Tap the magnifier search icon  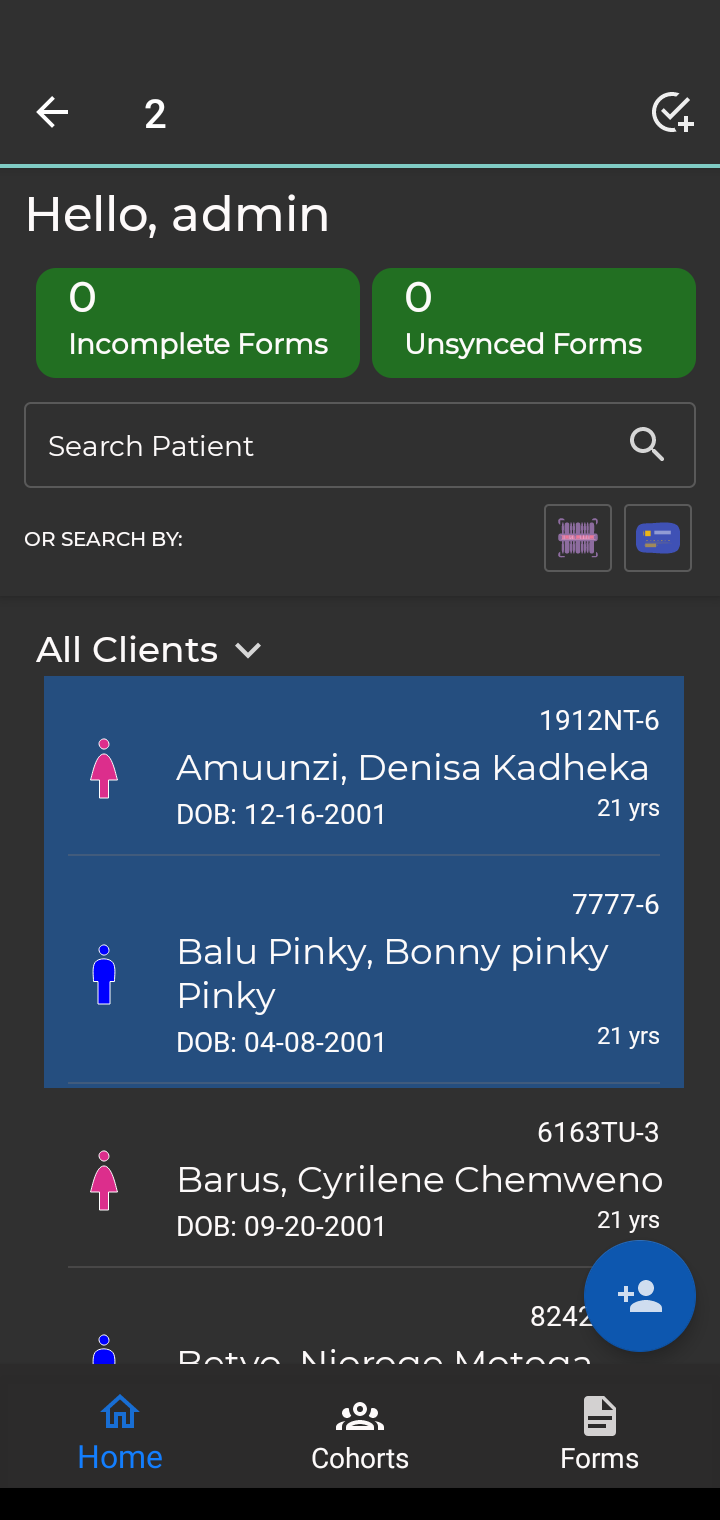click(x=647, y=445)
